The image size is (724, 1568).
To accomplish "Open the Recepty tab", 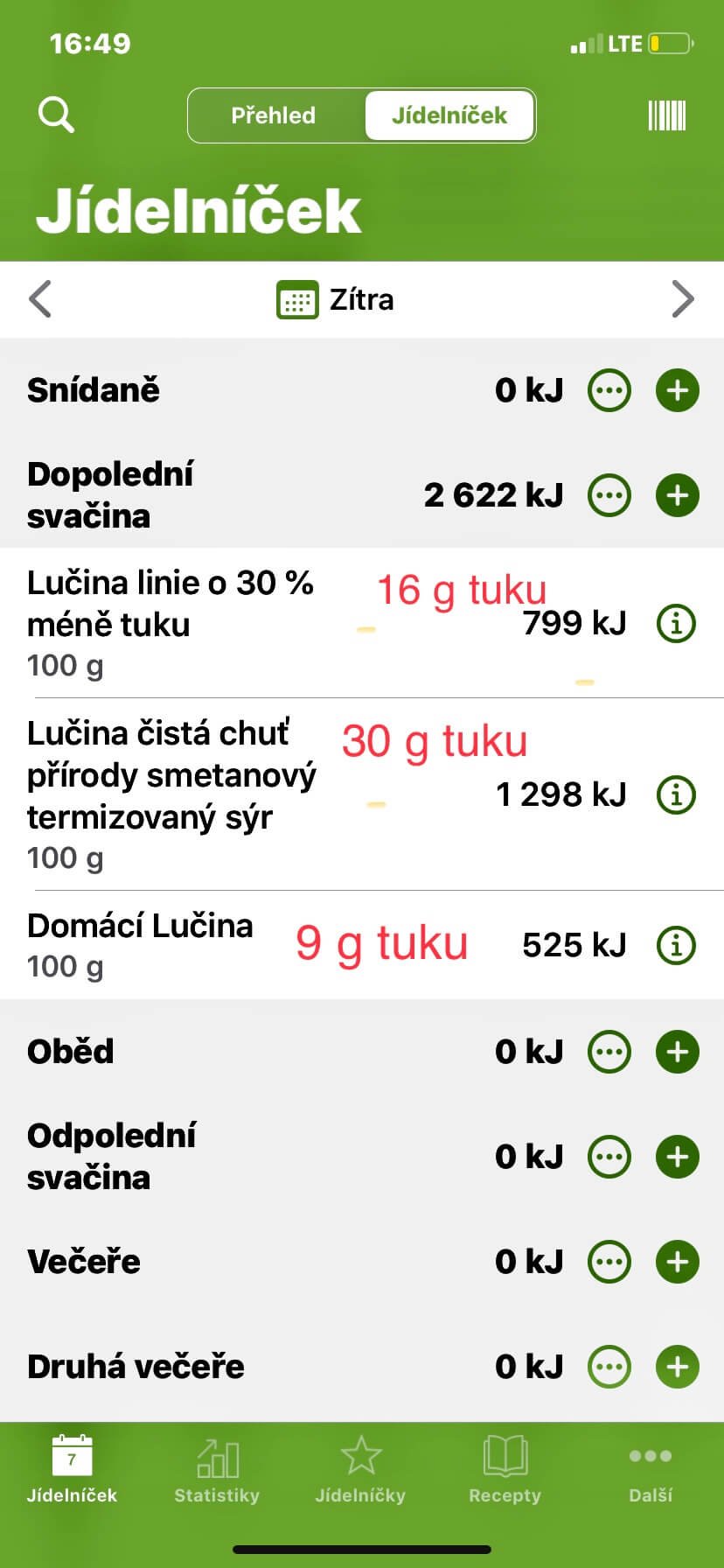I will 505,1470.
